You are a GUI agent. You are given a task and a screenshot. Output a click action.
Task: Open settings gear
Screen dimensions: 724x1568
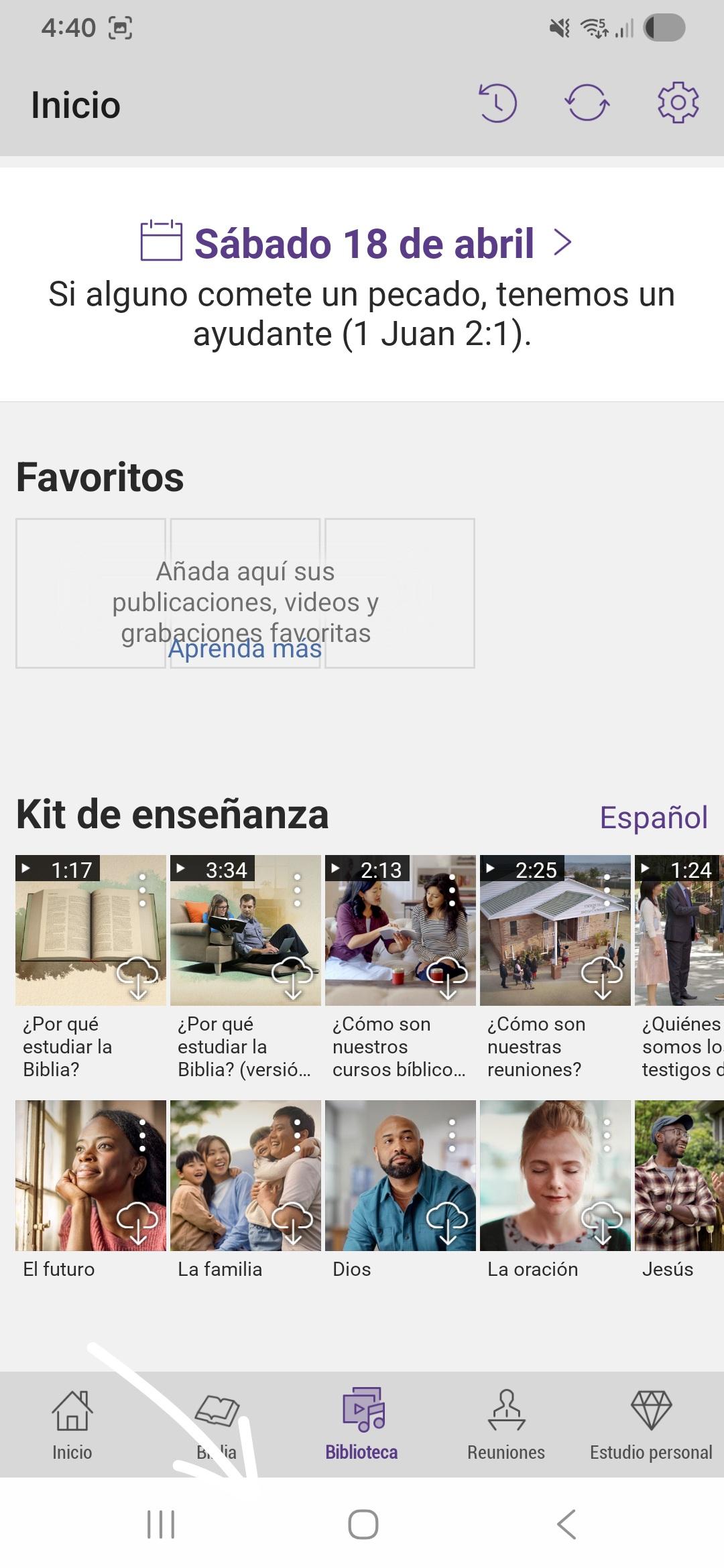[678, 103]
